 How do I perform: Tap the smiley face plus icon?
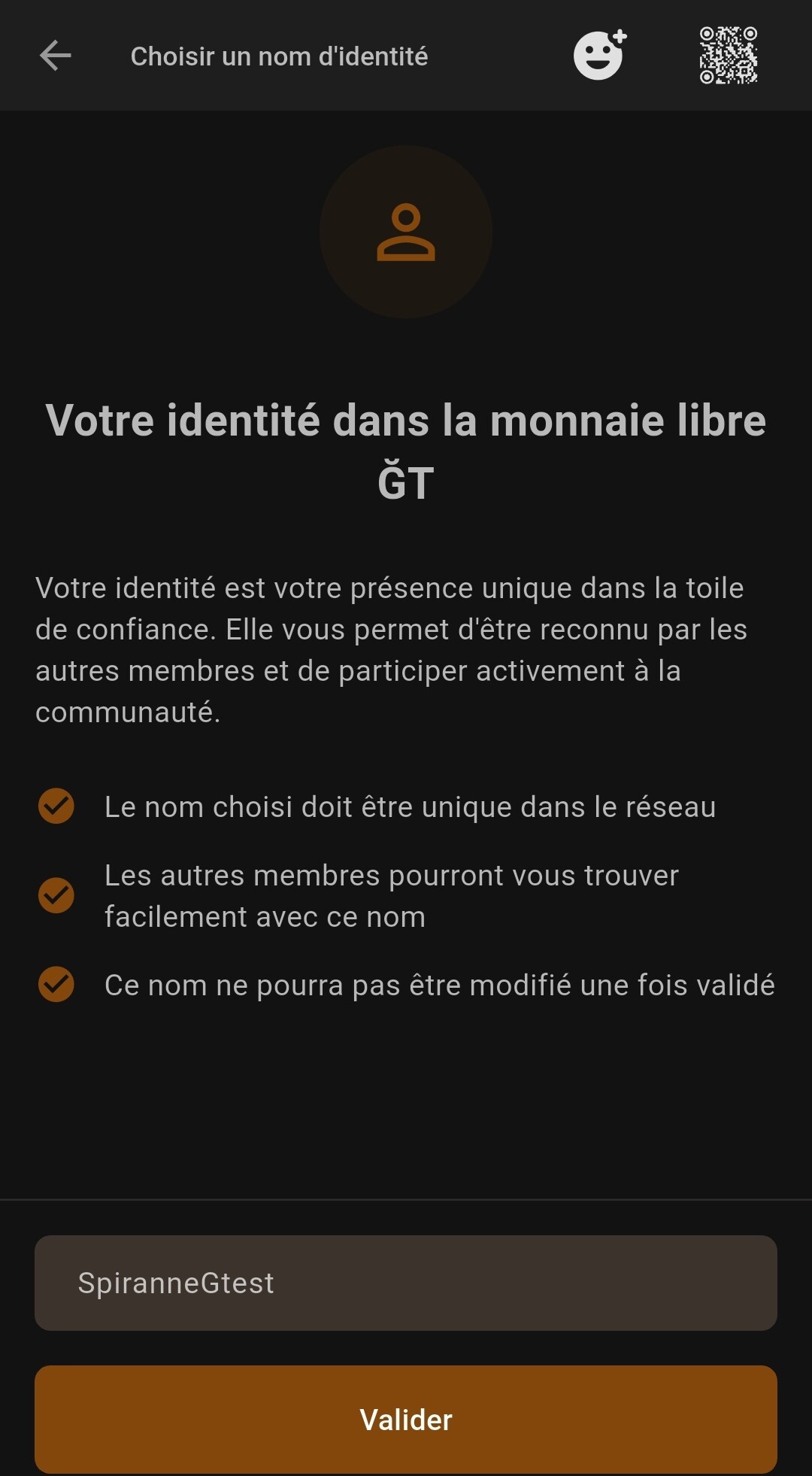coord(599,55)
